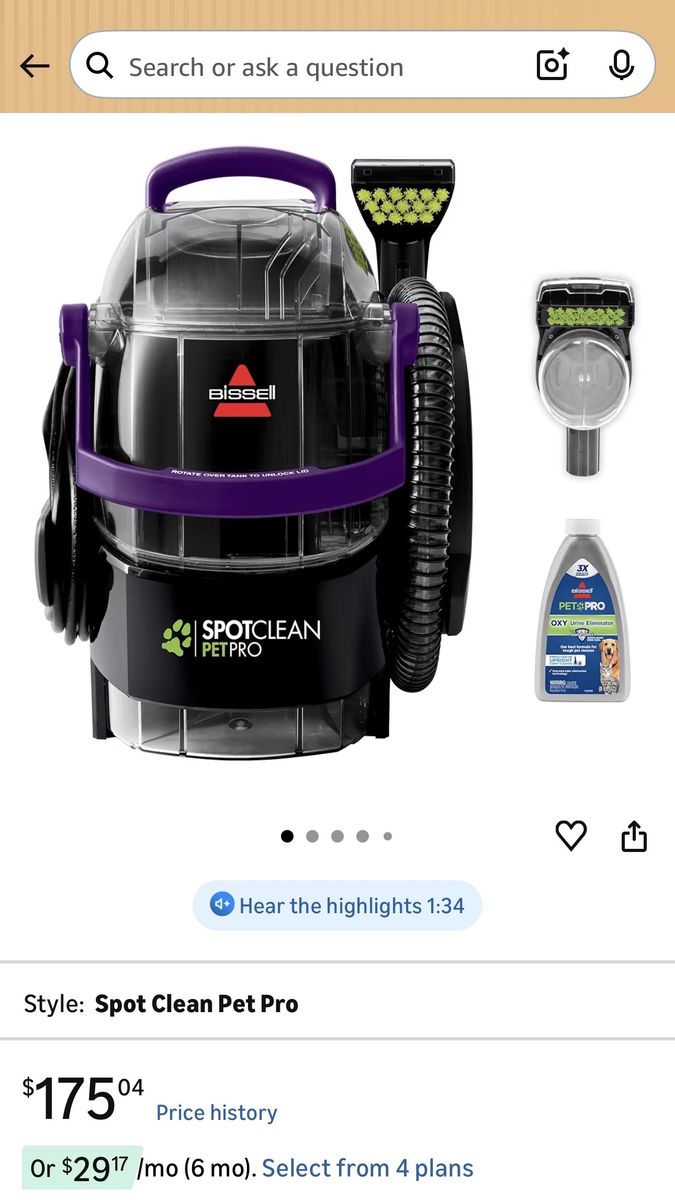The height and width of the screenshot is (1200, 675).
Task: Go back with the arrow icon
Action: tap(34, 67)
